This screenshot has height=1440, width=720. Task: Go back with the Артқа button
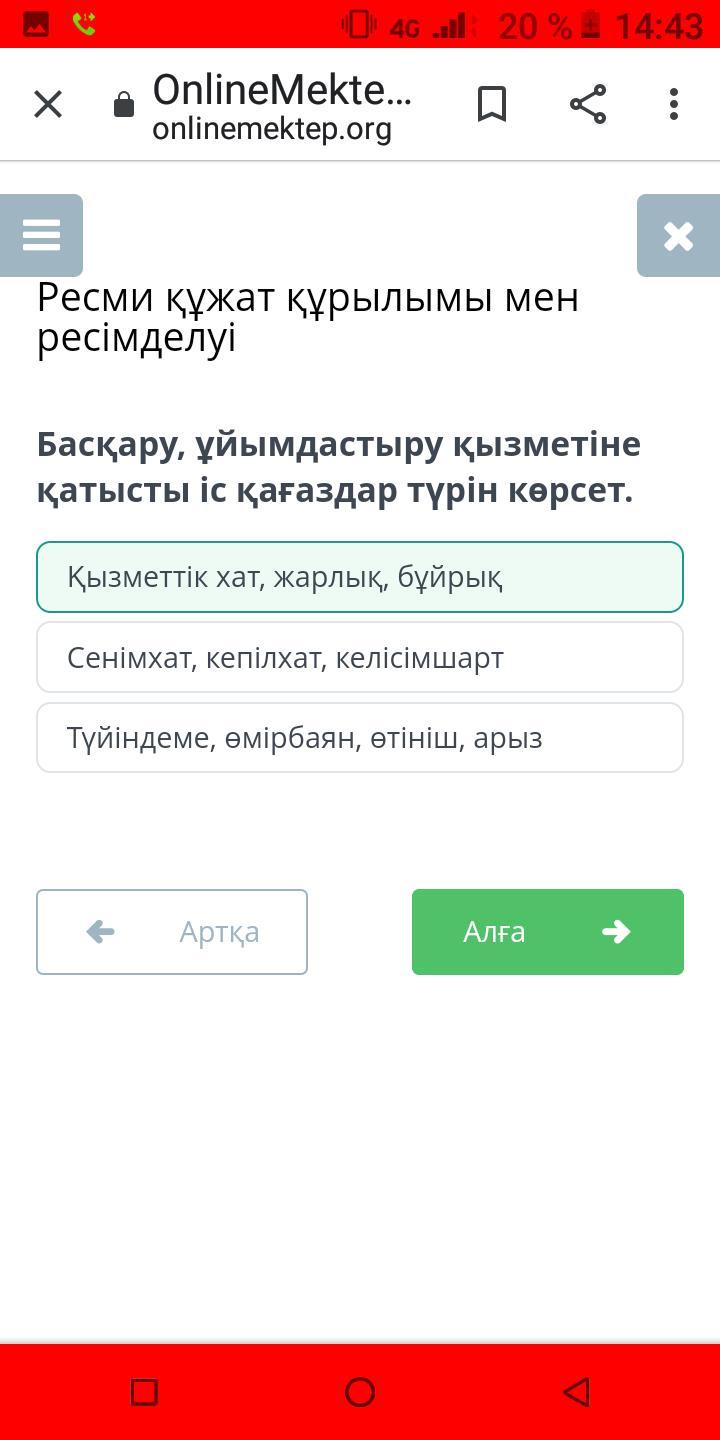[172, 932]
